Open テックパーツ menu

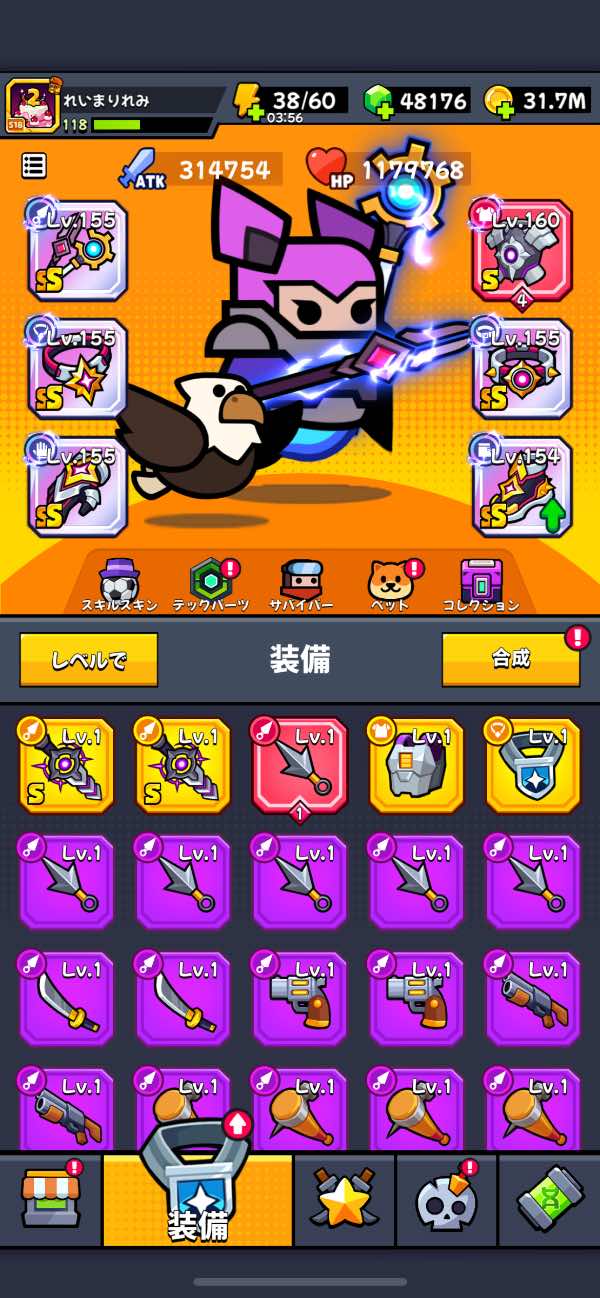coord(211,582)
